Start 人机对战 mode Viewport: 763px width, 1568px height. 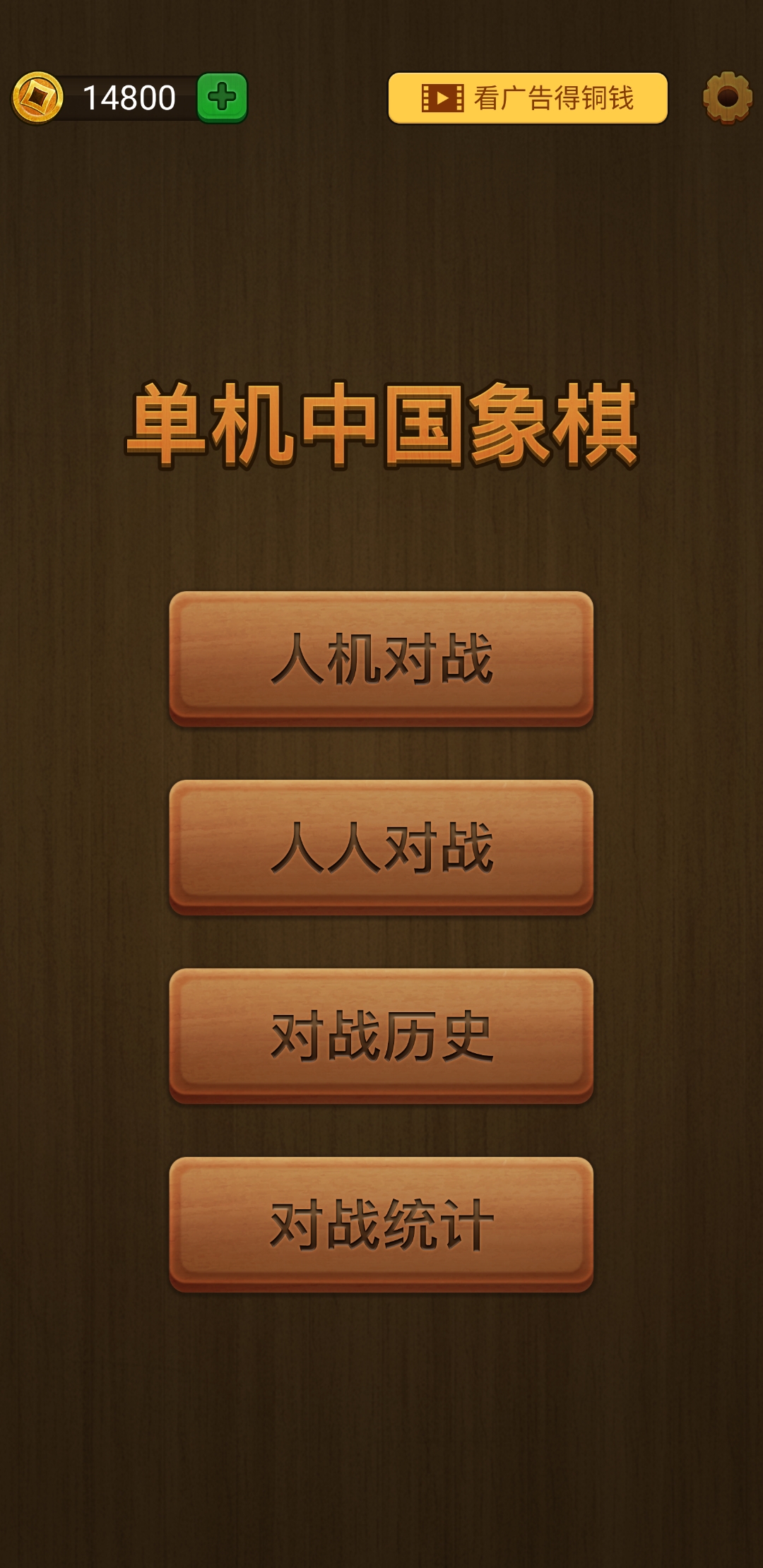[381, 658]
